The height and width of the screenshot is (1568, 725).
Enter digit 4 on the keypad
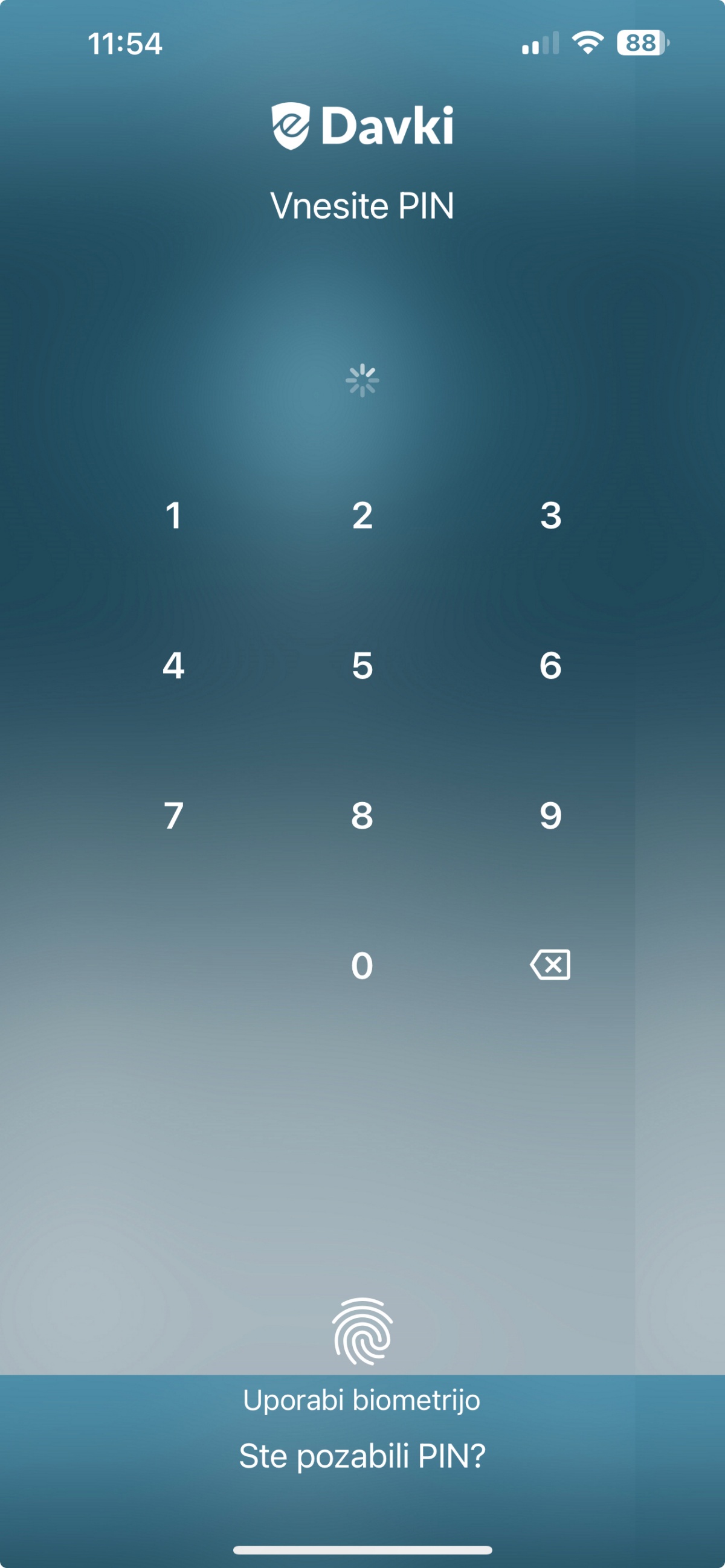click(173, 665)
